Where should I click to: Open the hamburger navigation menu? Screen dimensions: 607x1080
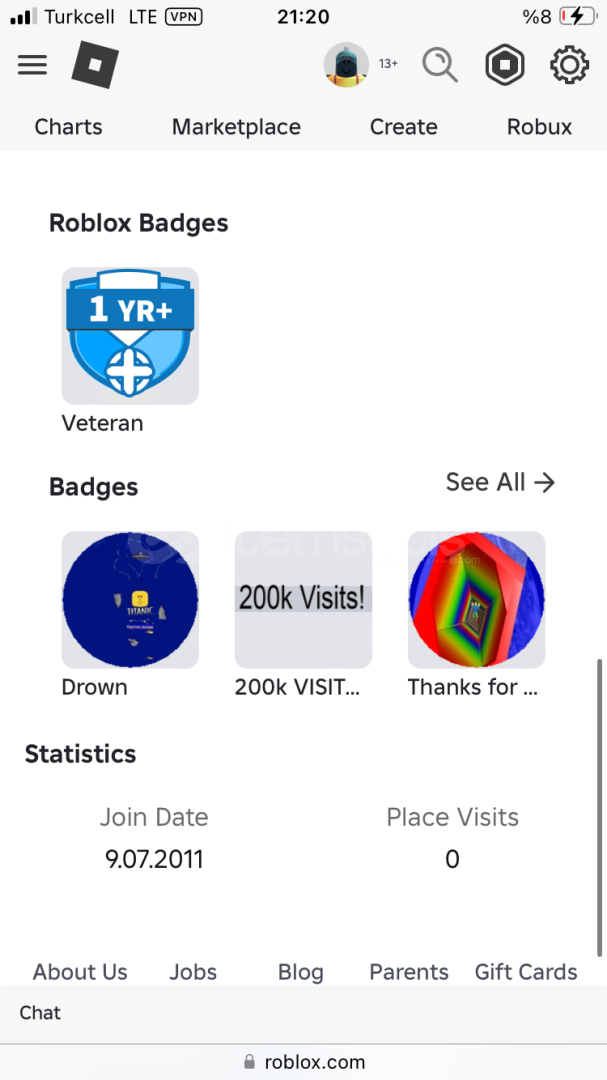point(33,65)
